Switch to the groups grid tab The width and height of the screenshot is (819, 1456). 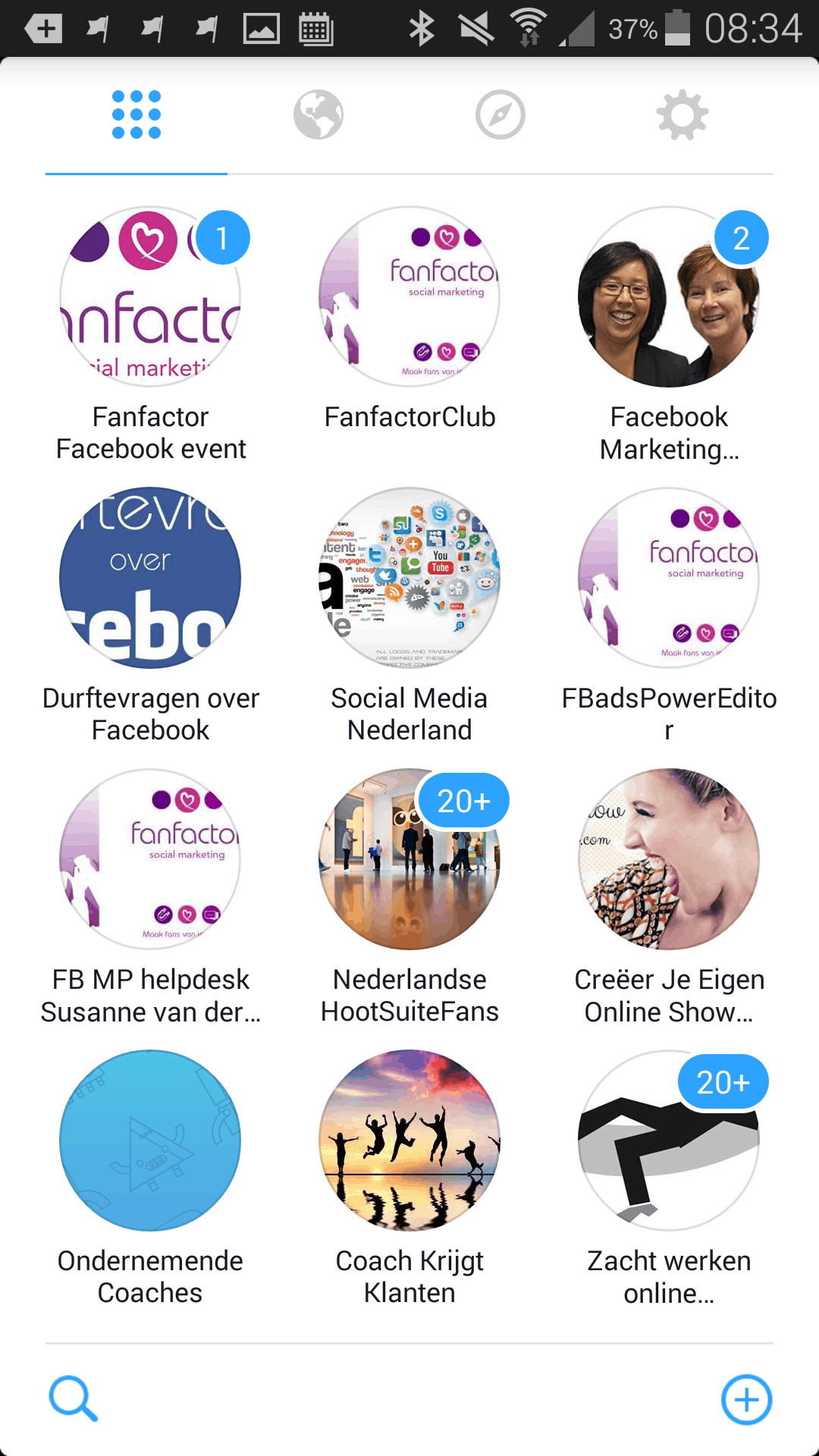[x=136, y=115]
